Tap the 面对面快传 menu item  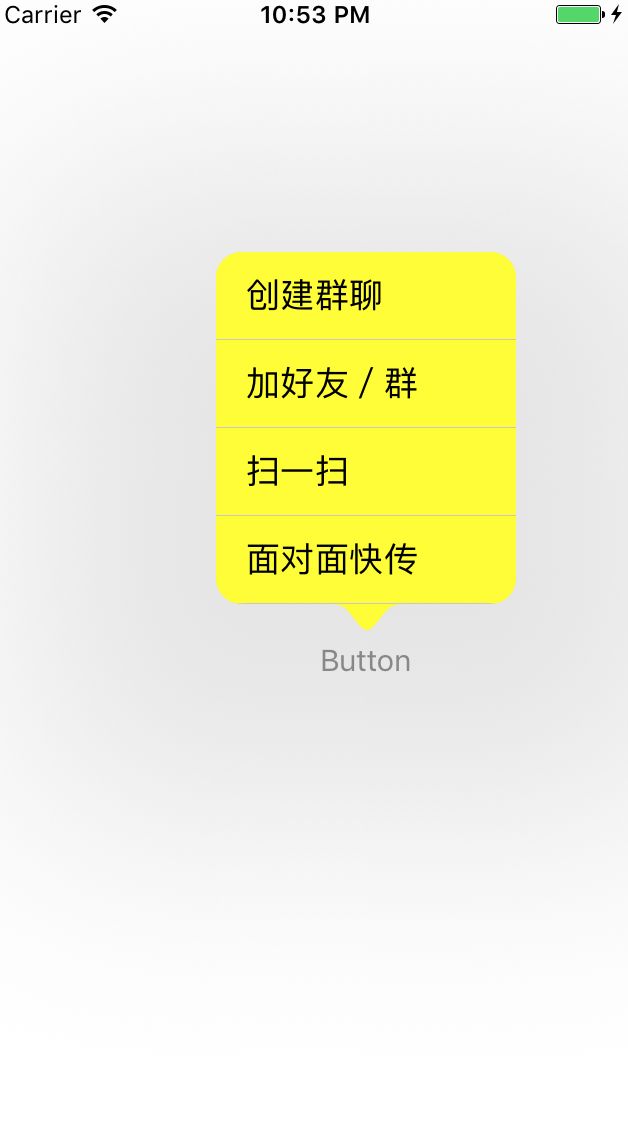pyautogui.click(x=365, y=560)
